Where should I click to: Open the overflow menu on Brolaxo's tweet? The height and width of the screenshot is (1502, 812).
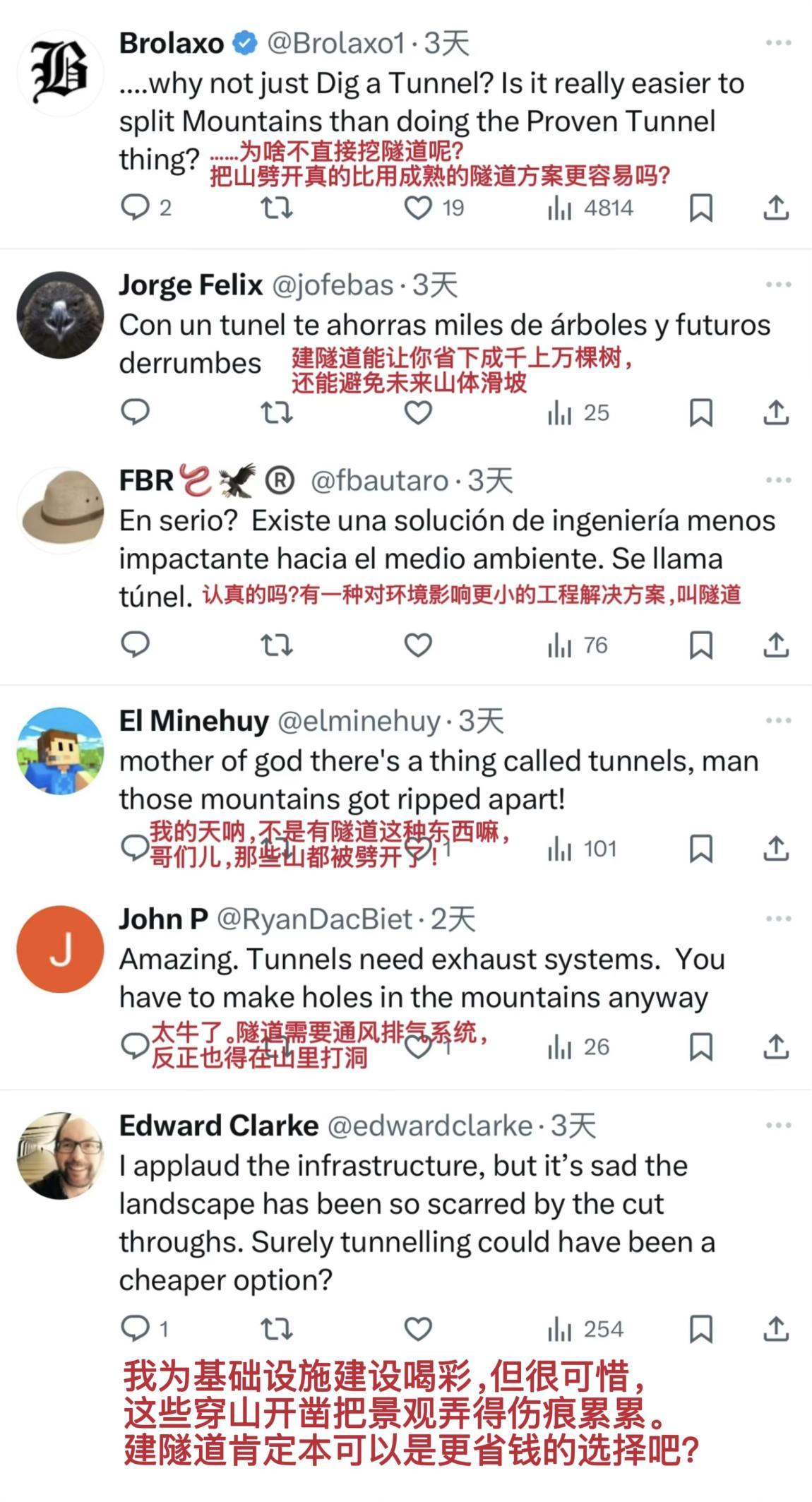[x=778, y=43]
